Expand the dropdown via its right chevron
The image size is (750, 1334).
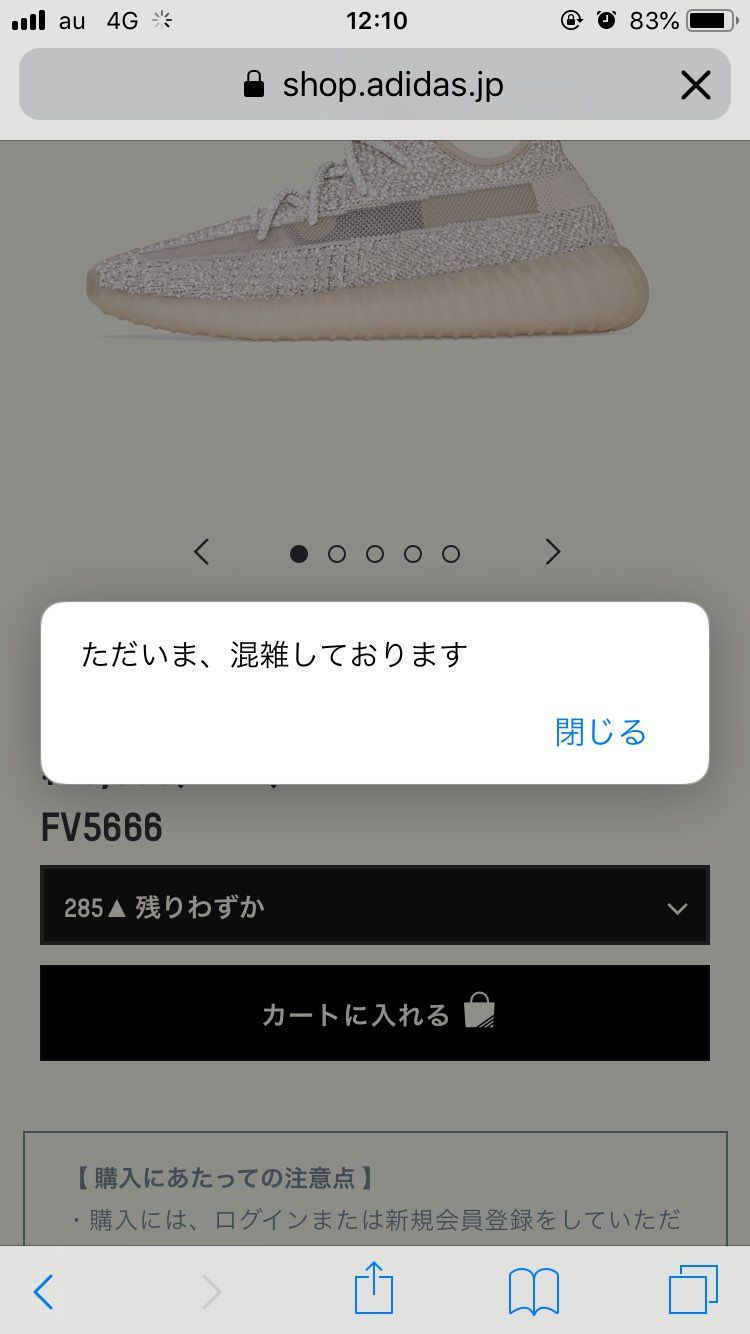coord(678,905)
